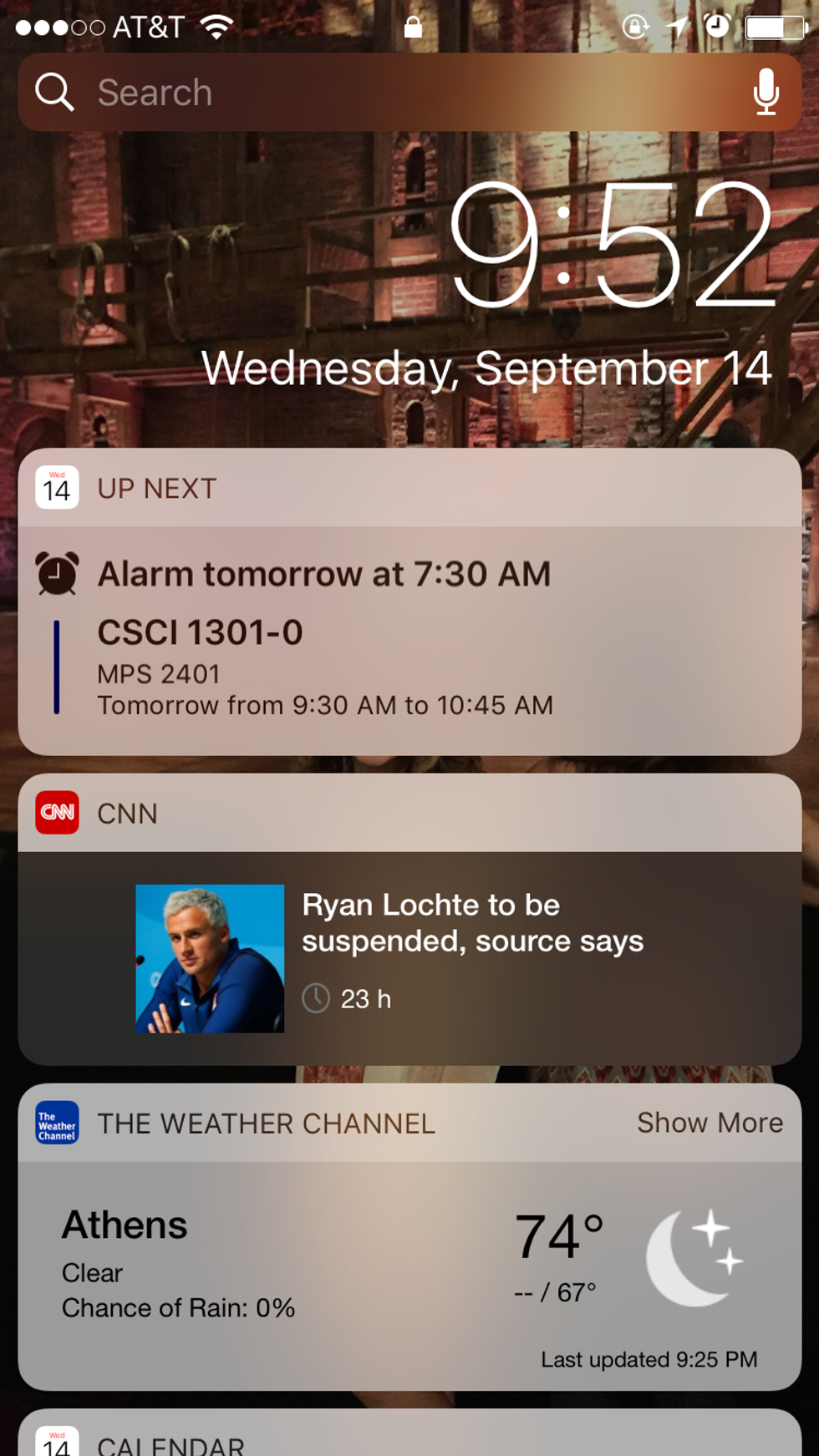
Task: Open The Weather Channel widget header
Action: pos(266,1124)
